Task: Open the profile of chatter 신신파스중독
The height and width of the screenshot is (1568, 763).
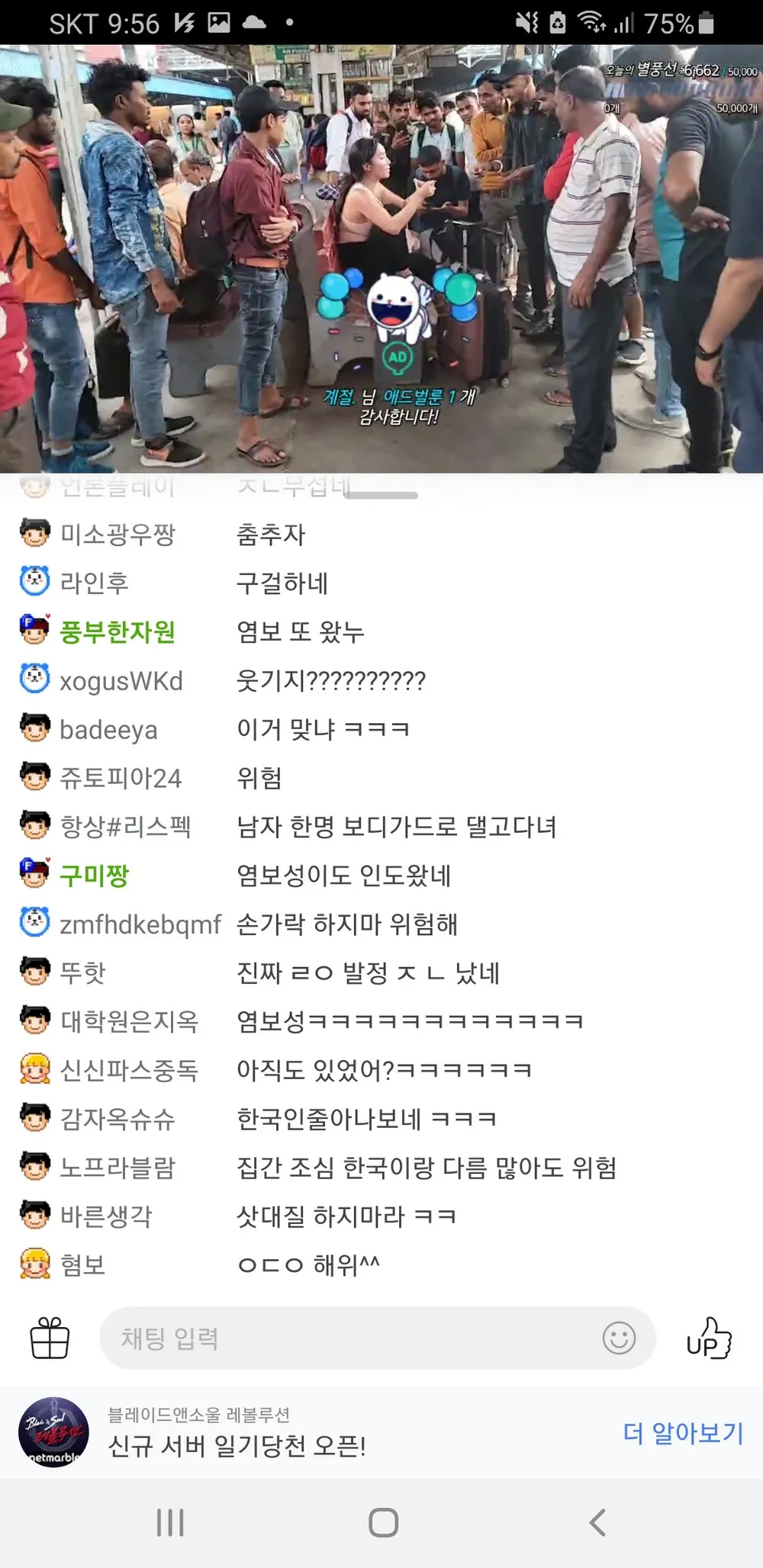Action: point(129,1071)
